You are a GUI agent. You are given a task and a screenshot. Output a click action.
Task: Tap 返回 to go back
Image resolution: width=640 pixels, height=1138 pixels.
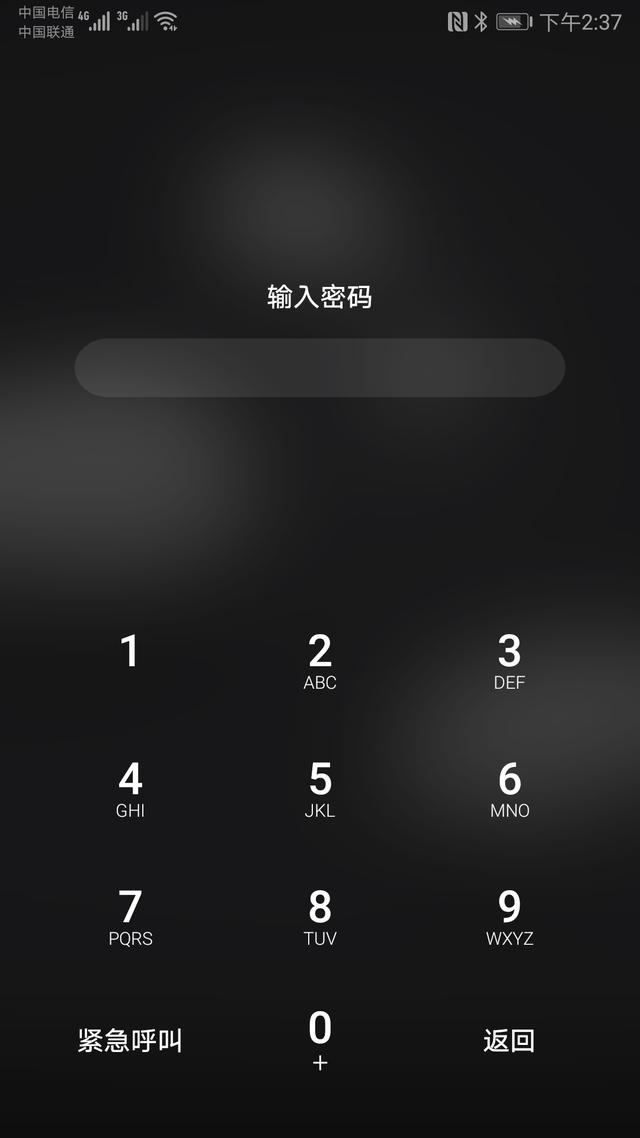(509, 1041)
